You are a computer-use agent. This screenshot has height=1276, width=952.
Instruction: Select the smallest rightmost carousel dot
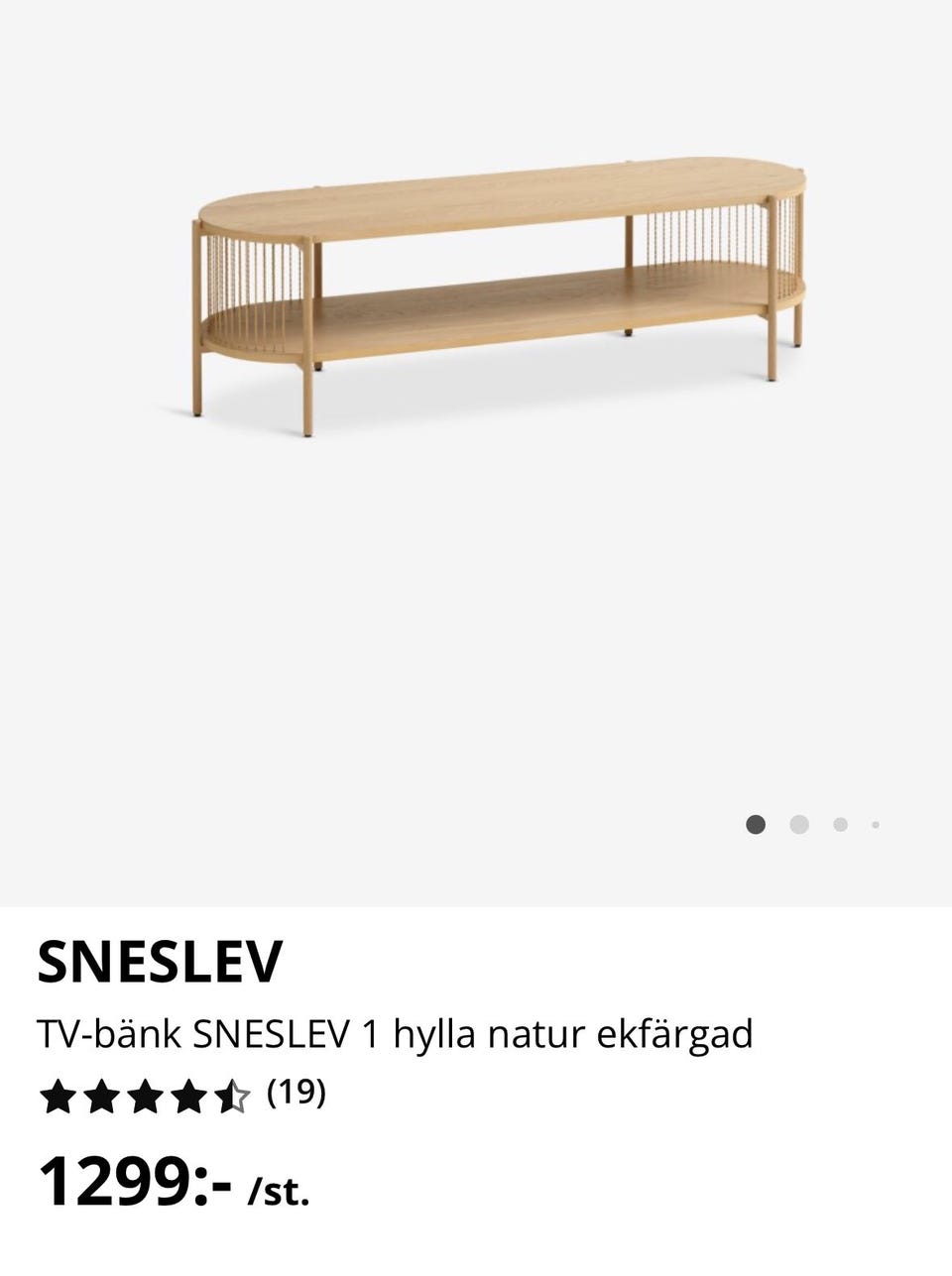click(876, 823)
